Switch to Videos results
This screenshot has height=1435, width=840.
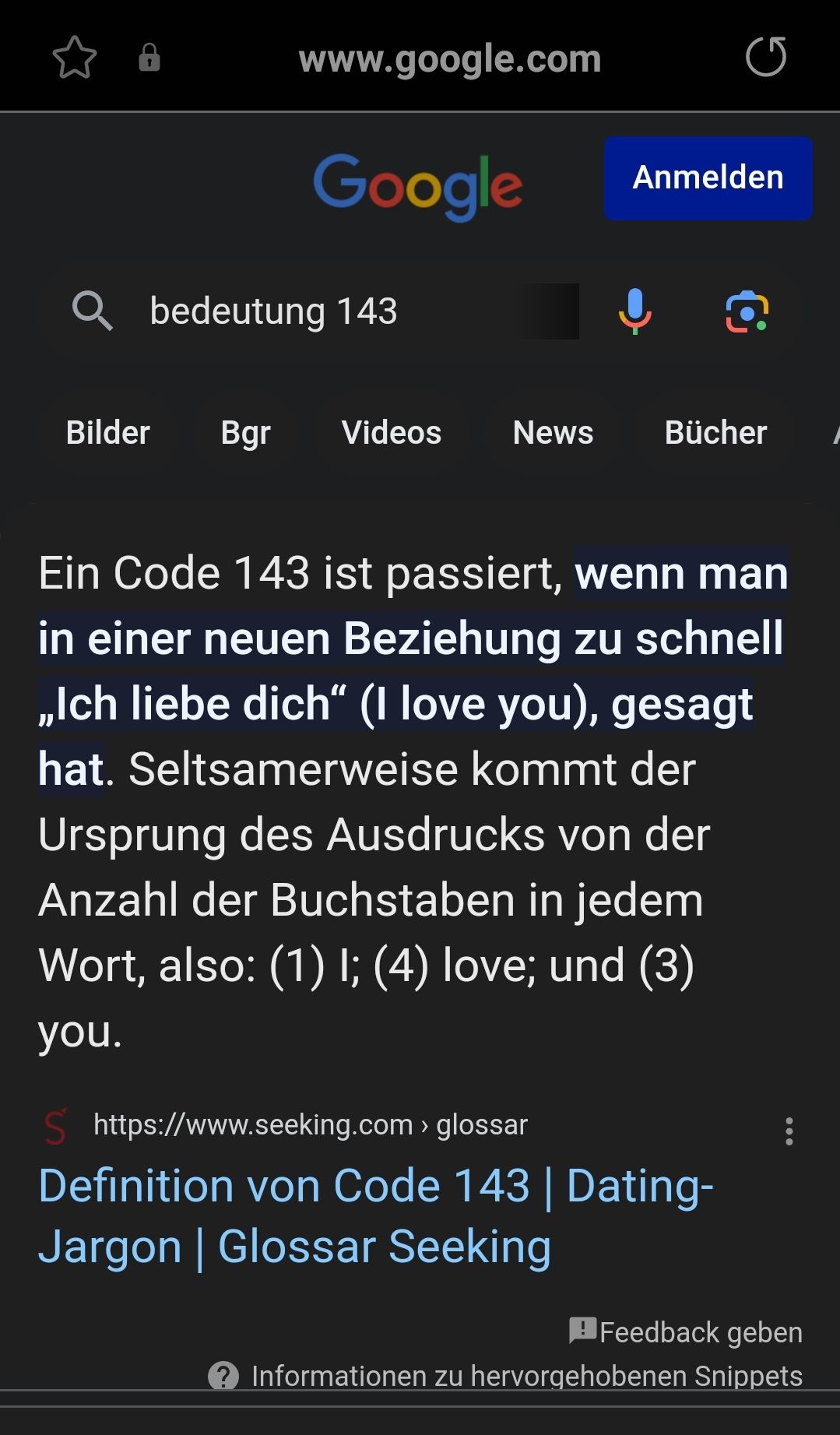pyautogui.click(x=391, y=433)
